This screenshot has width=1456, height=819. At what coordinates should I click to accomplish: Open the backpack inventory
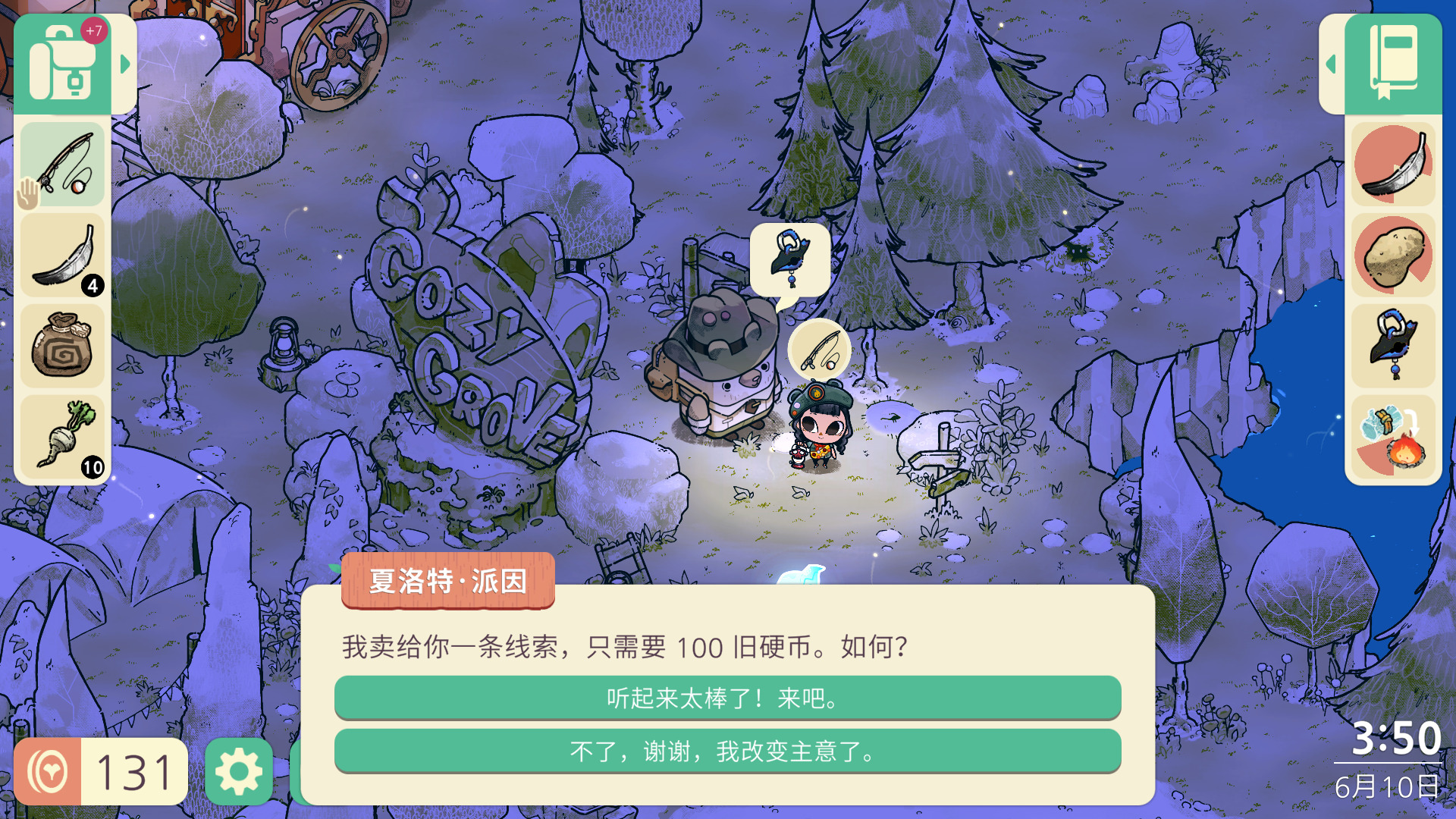coord(62,65)
